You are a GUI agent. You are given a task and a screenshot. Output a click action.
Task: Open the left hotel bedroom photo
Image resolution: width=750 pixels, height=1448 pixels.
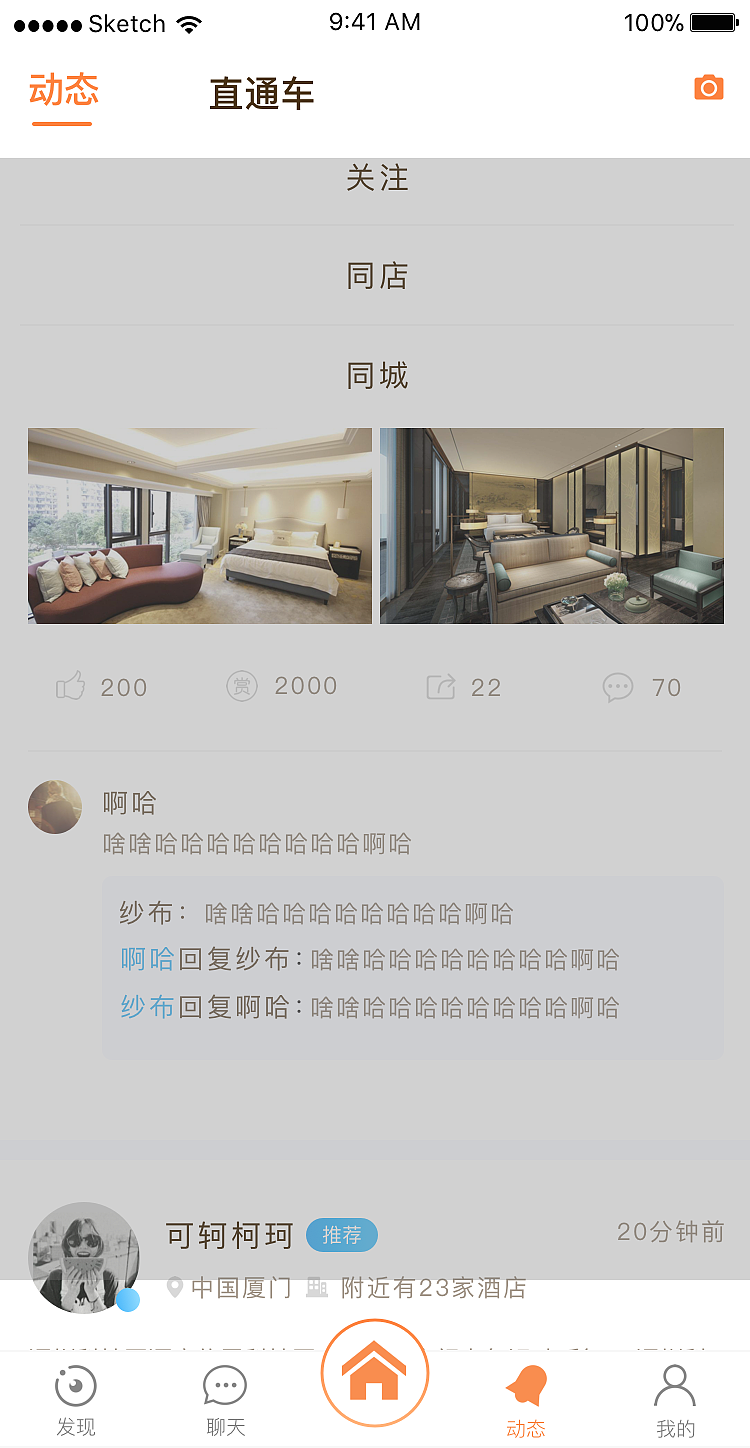199,526
